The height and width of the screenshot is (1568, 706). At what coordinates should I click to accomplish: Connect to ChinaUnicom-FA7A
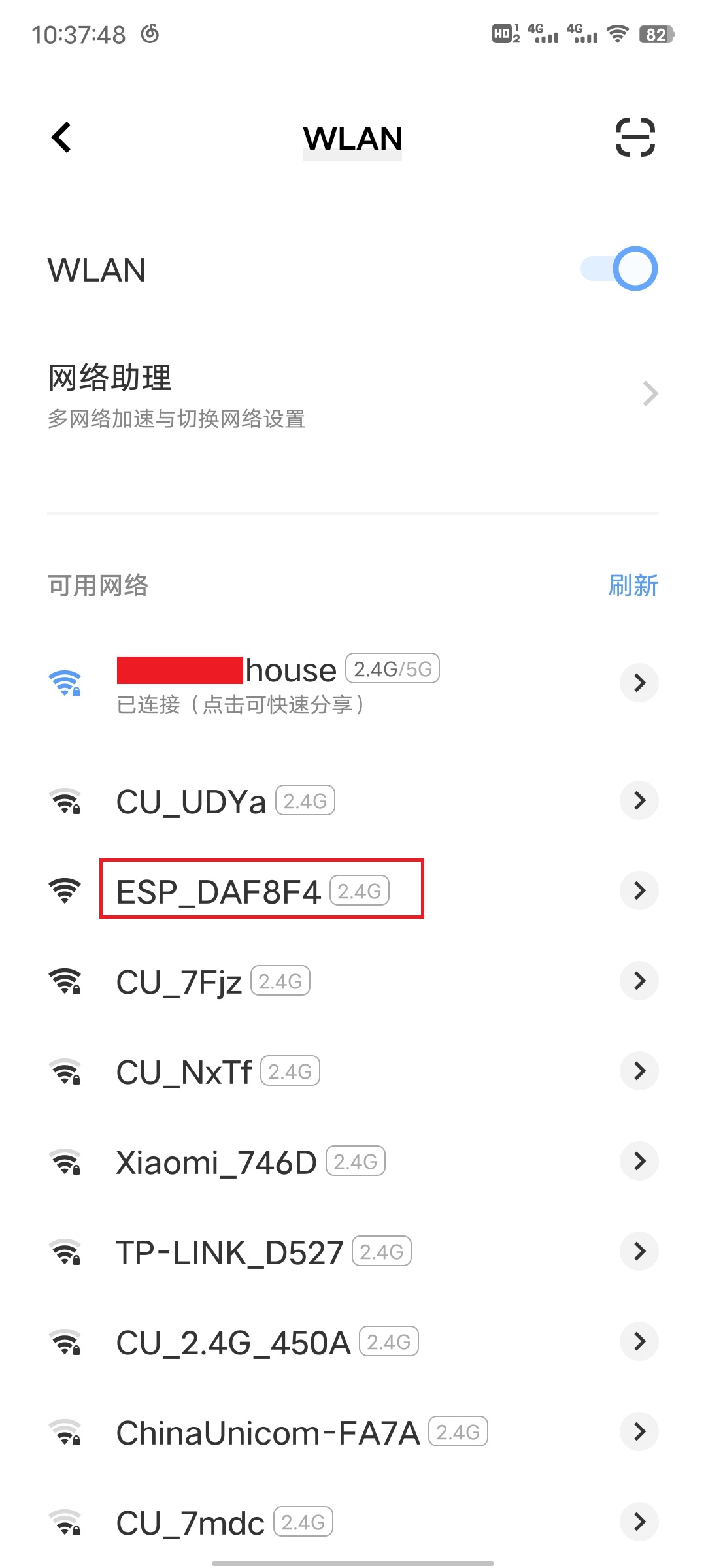(x=268, y=1433)
